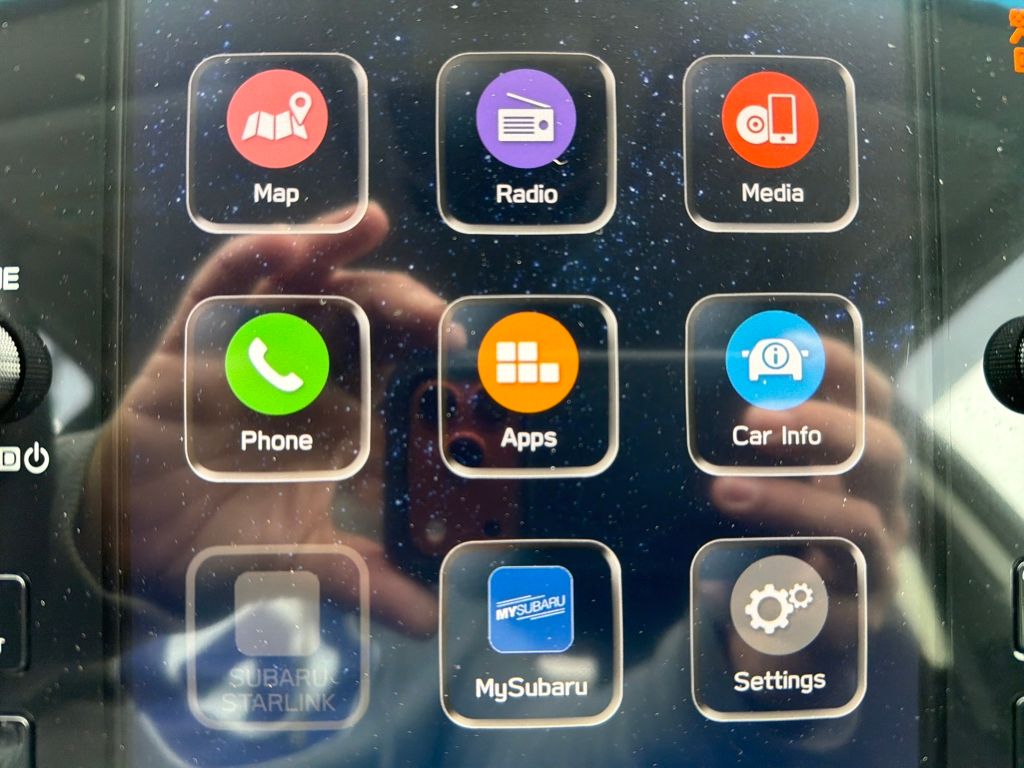View Car Info
The image size is (1024, 768).
coord(775,381)
